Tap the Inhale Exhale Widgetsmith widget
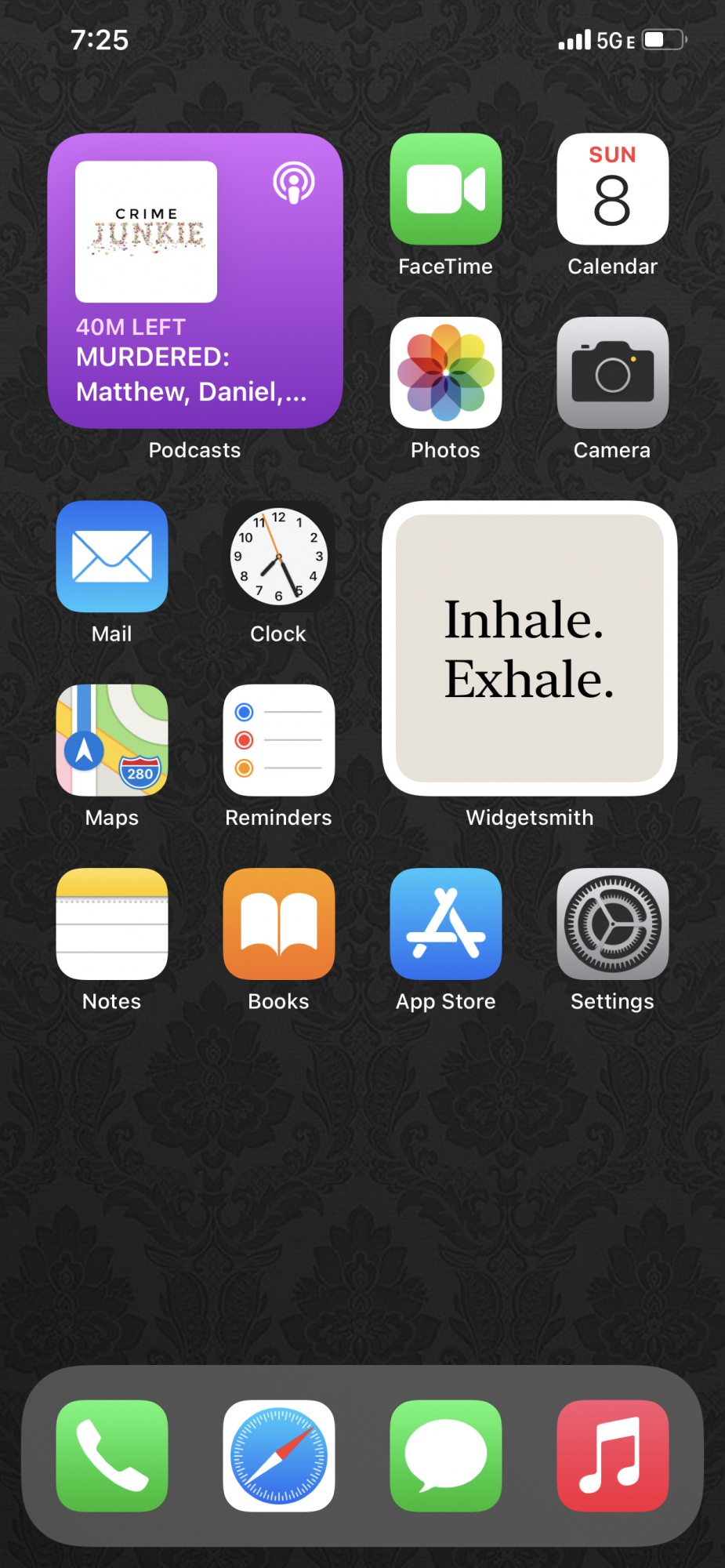Screen dimensions: 725x1568 [x=529, y=648]
